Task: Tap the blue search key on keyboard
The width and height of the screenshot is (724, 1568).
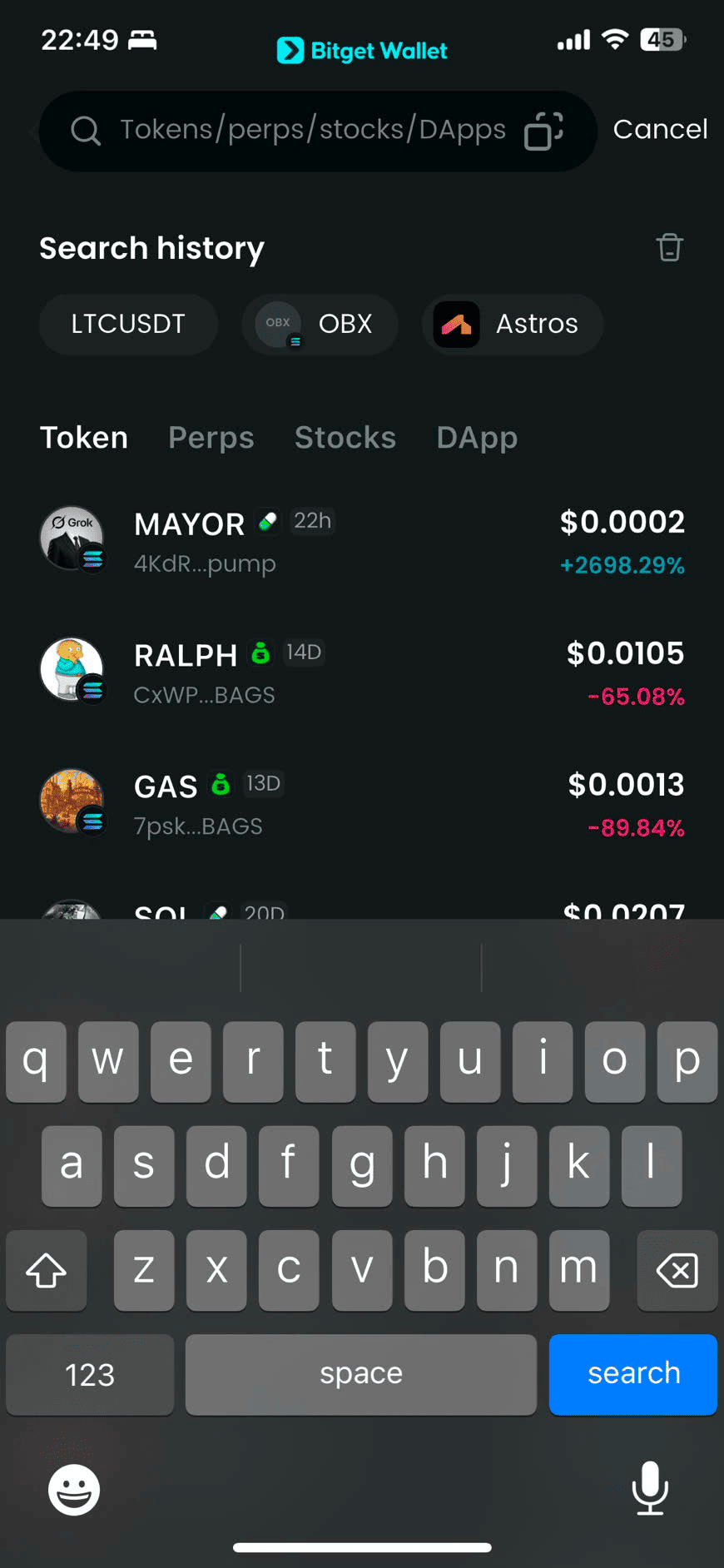Action: tap(632, 1374)
